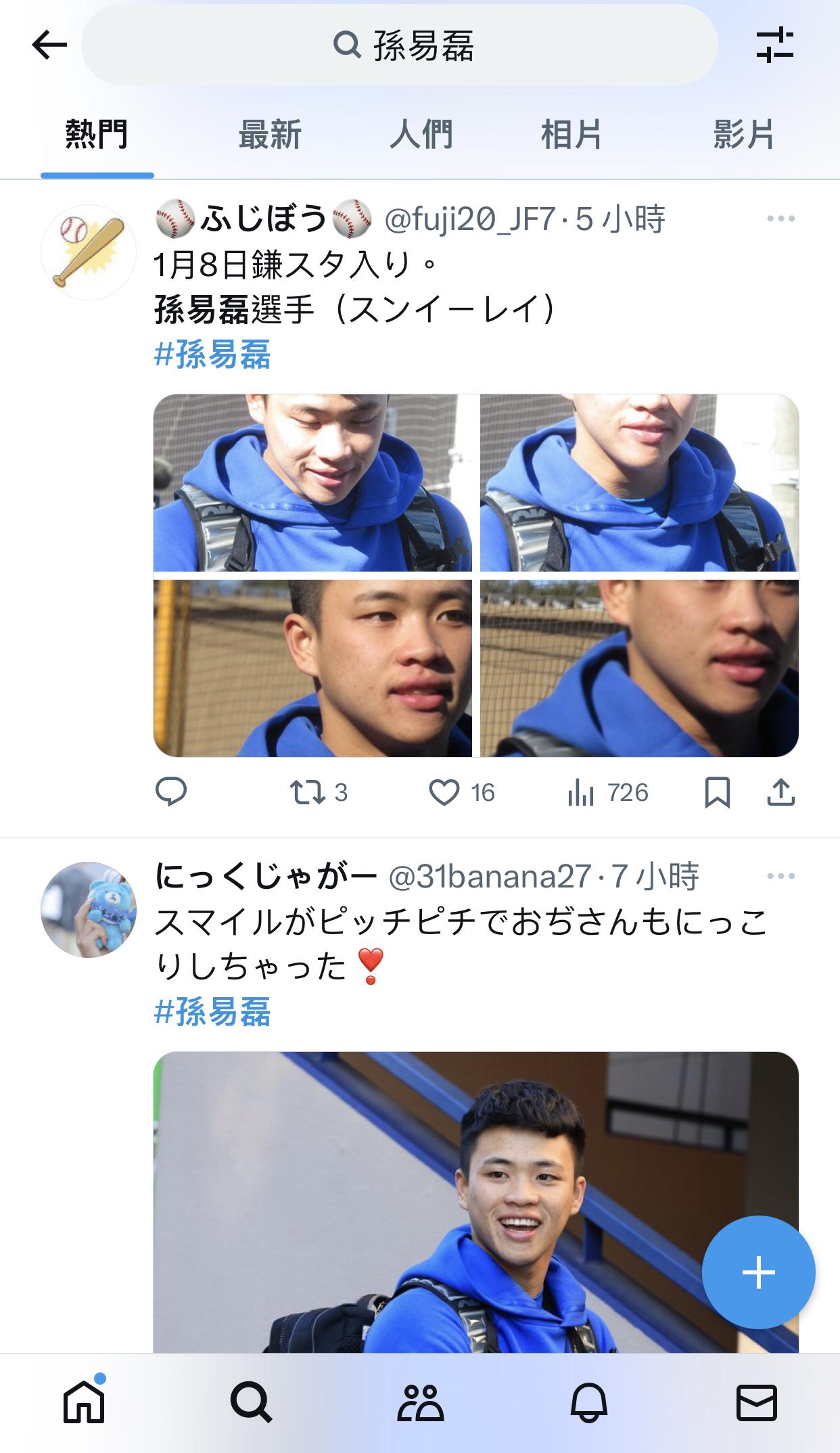840x1453 pixels.
Task: Reply to ふじぼう's post
Action: [x=171, y=791]
